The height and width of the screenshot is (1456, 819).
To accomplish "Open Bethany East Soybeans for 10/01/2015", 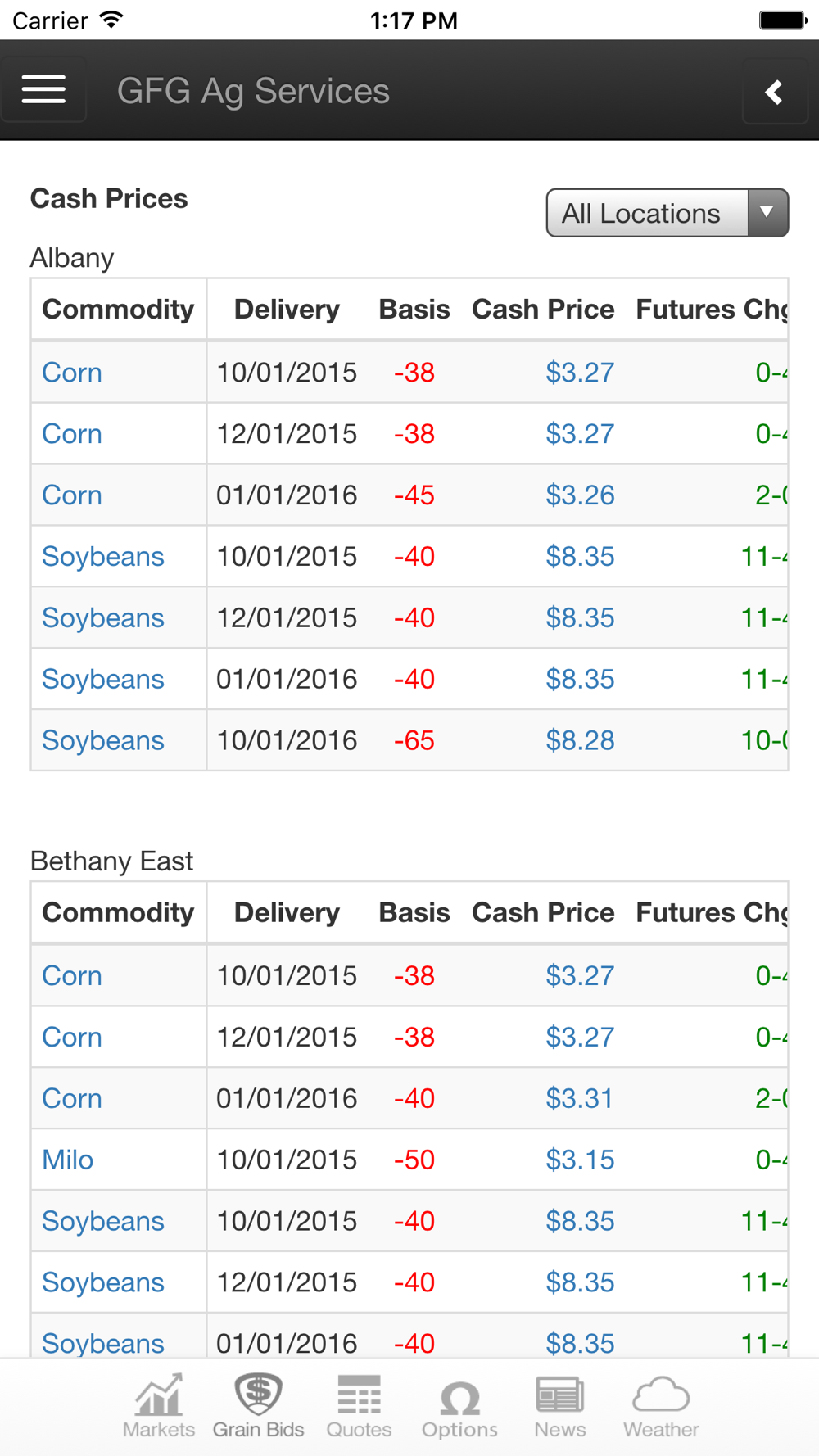I will (x=103, y=1222).
